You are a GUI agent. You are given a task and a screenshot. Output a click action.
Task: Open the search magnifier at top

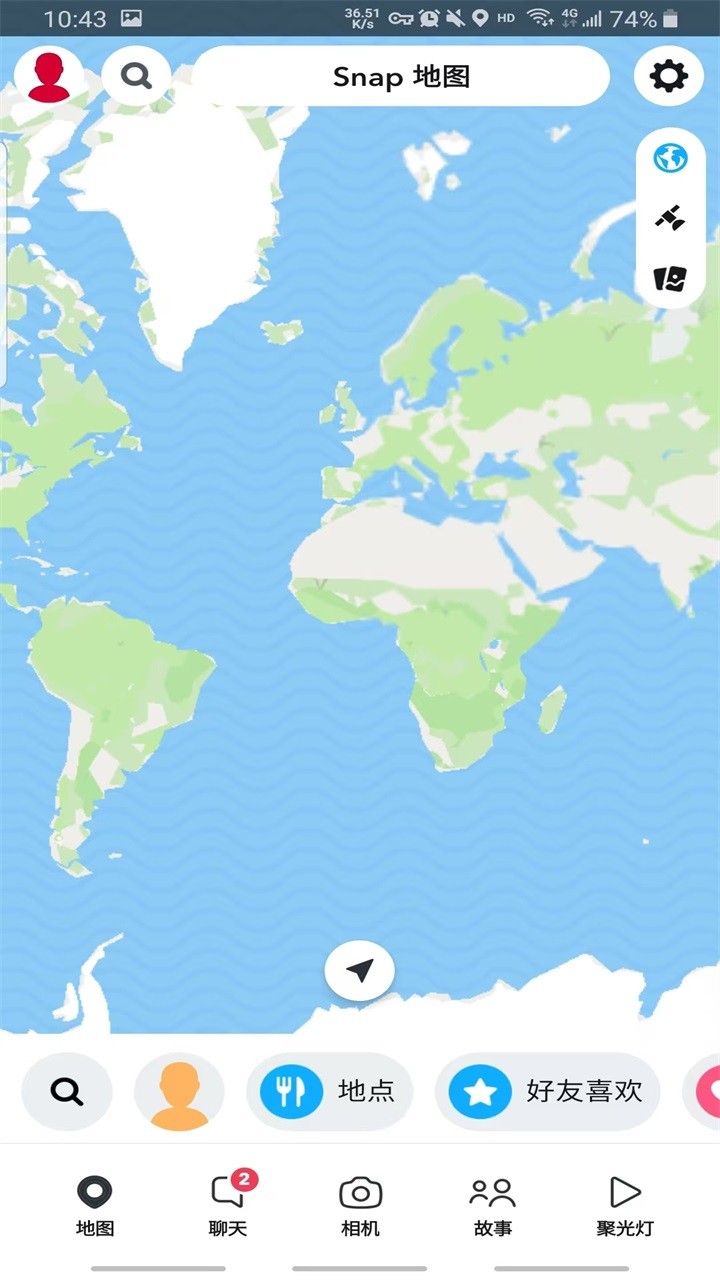point(137,75)
